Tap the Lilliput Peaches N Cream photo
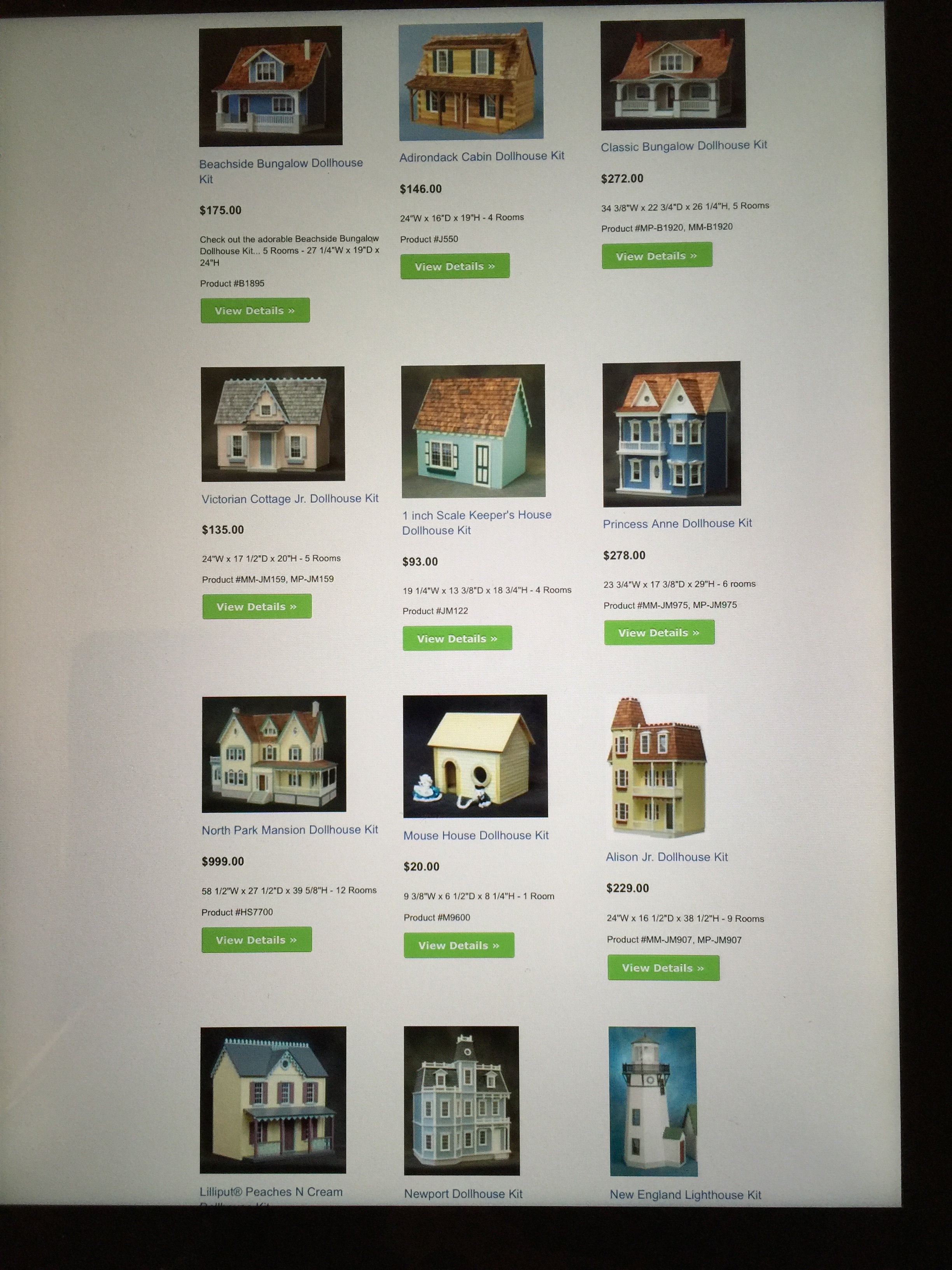 [x=273, y=1100]
